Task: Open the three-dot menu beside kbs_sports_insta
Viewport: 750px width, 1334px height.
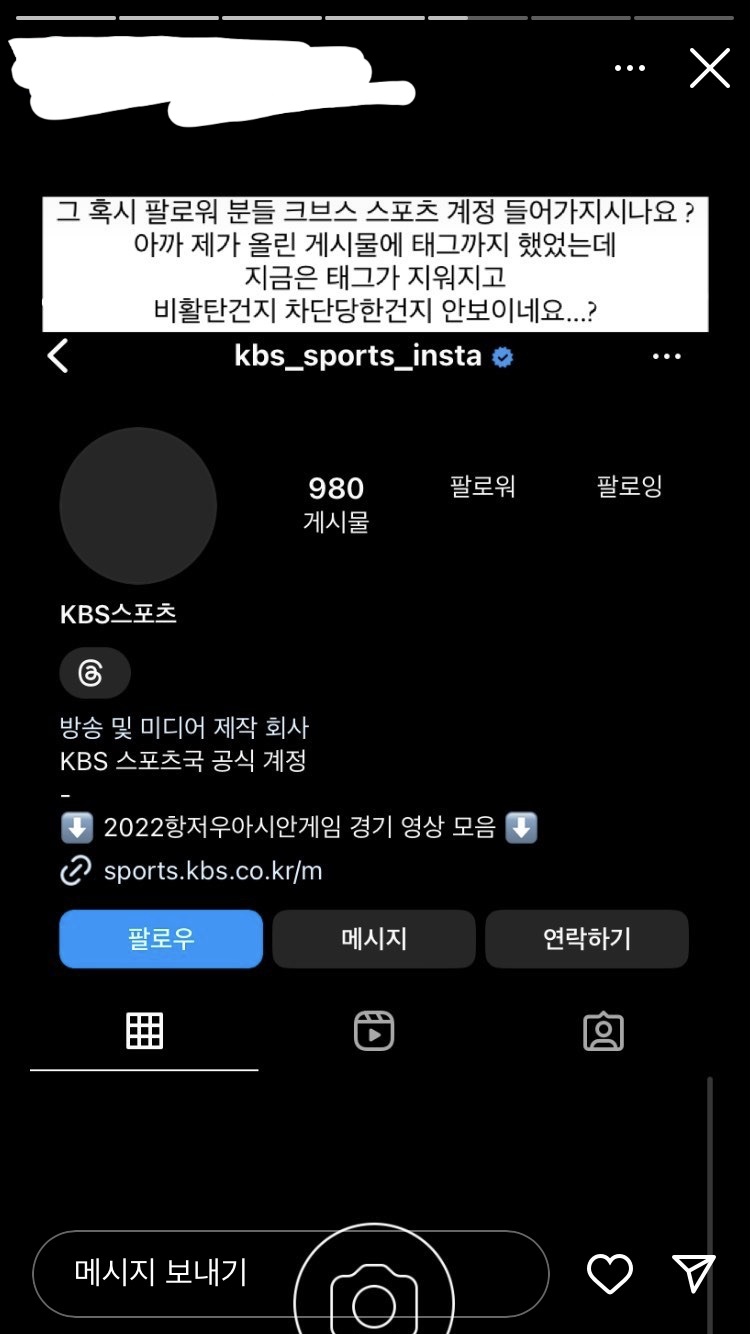Action: click(666, 356)
